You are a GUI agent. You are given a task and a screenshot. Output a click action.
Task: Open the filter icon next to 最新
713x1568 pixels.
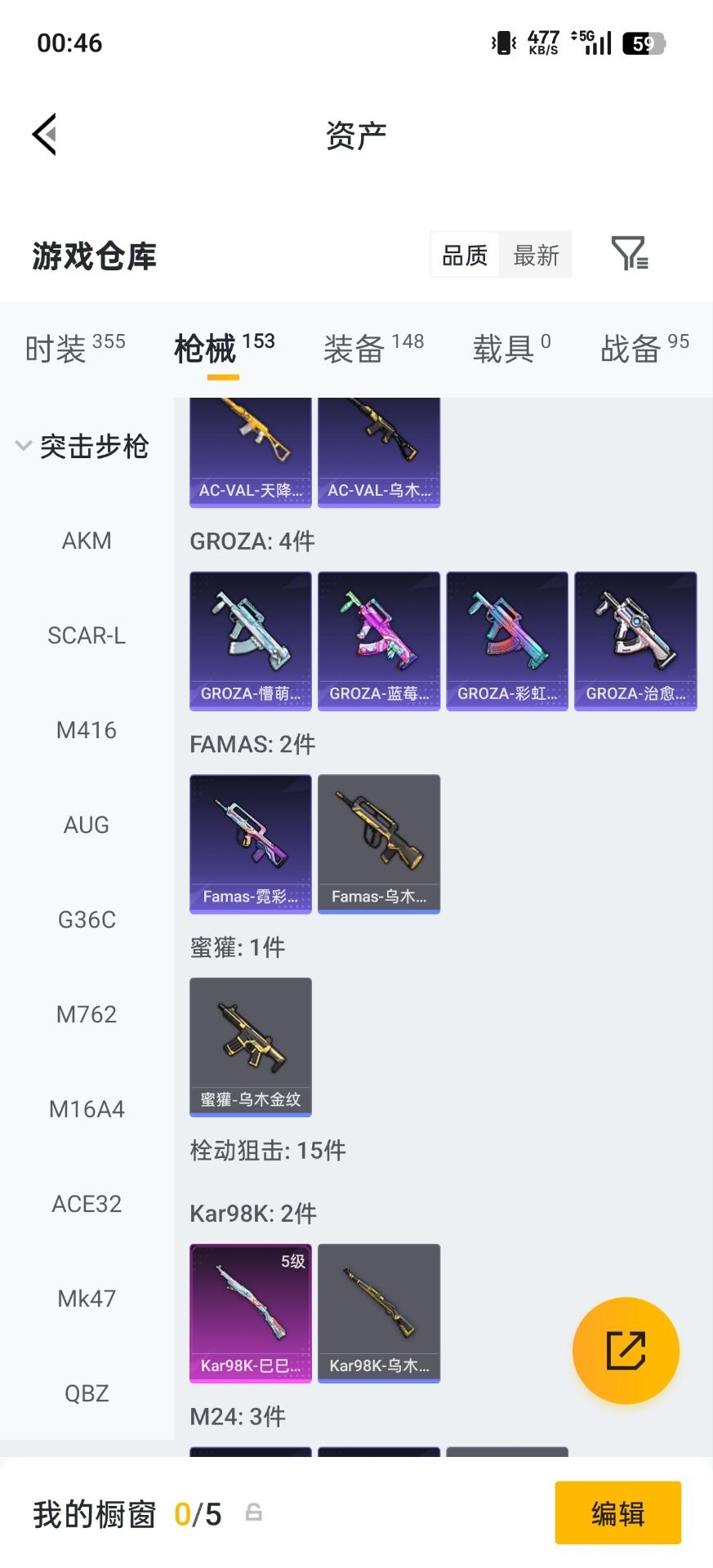tap(630, 254)
